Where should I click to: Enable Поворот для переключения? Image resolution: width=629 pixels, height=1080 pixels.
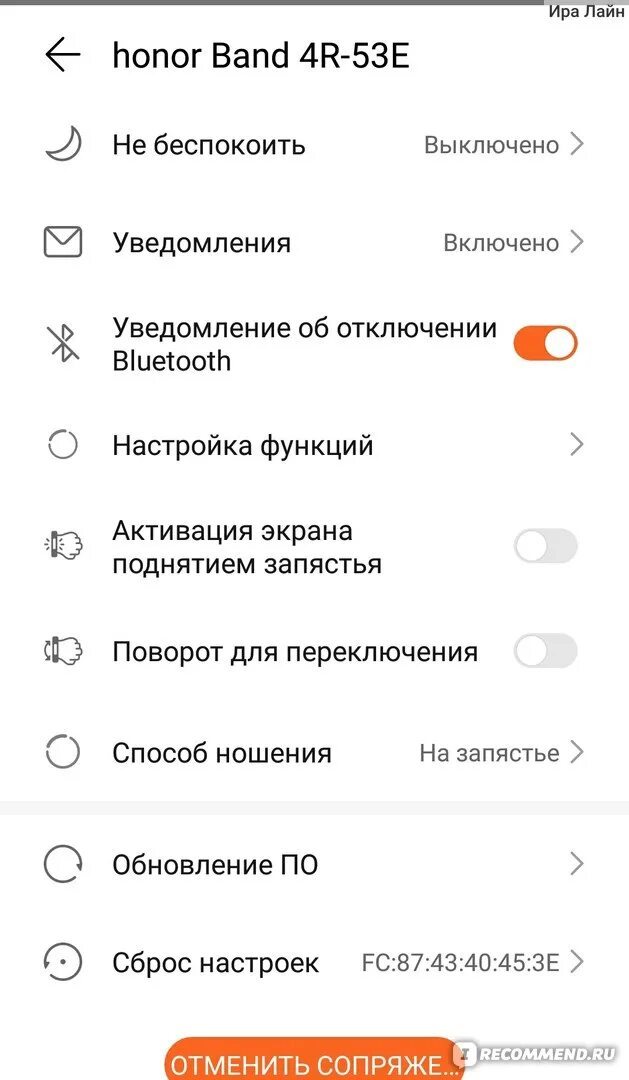(545, 652)
